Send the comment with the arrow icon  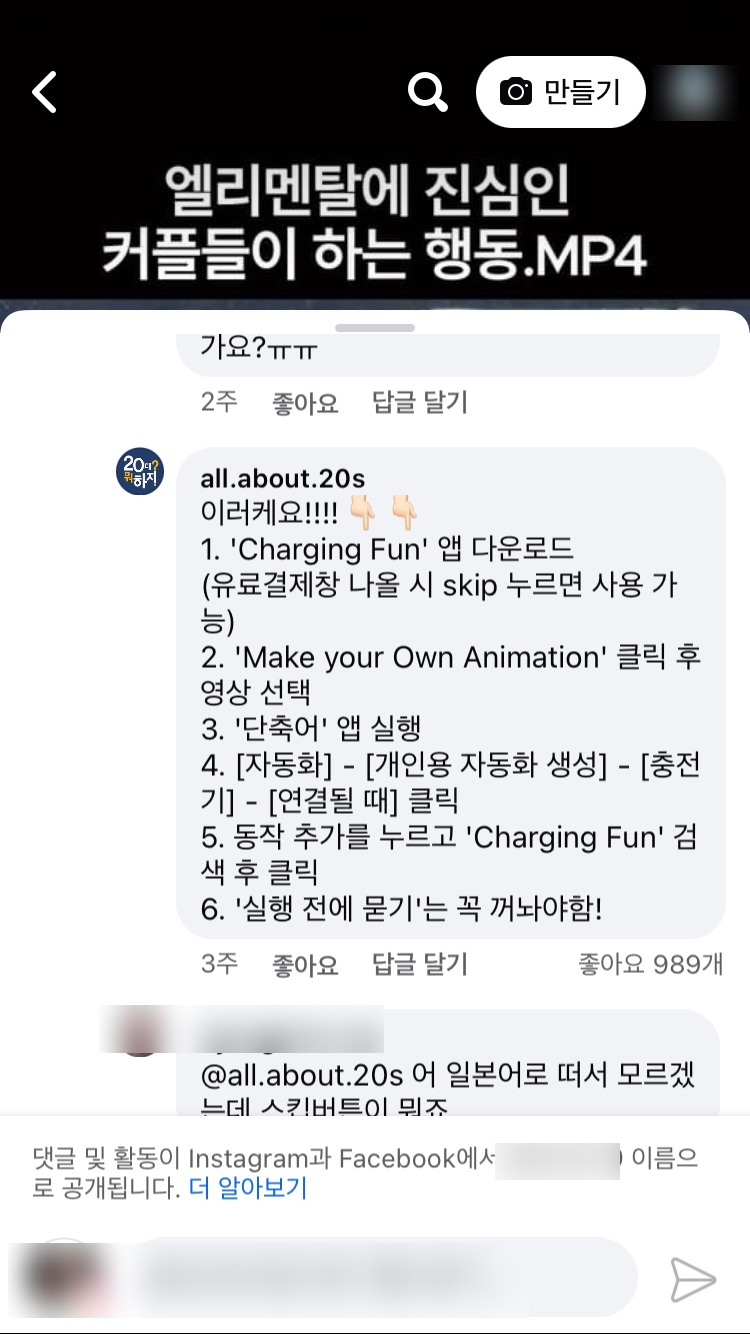pyautogui.click(x=692, y=1279)
